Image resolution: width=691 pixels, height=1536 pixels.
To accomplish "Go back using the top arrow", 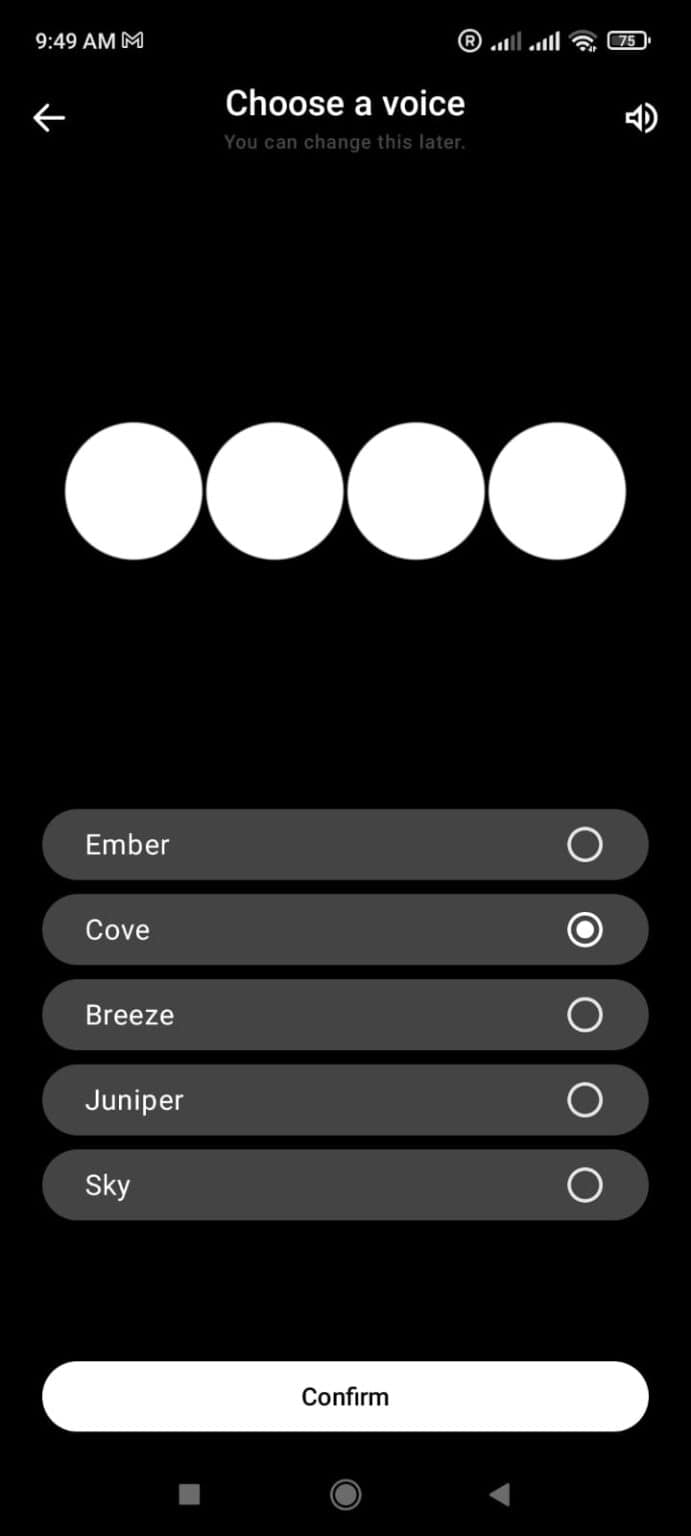I will point(49,118).
